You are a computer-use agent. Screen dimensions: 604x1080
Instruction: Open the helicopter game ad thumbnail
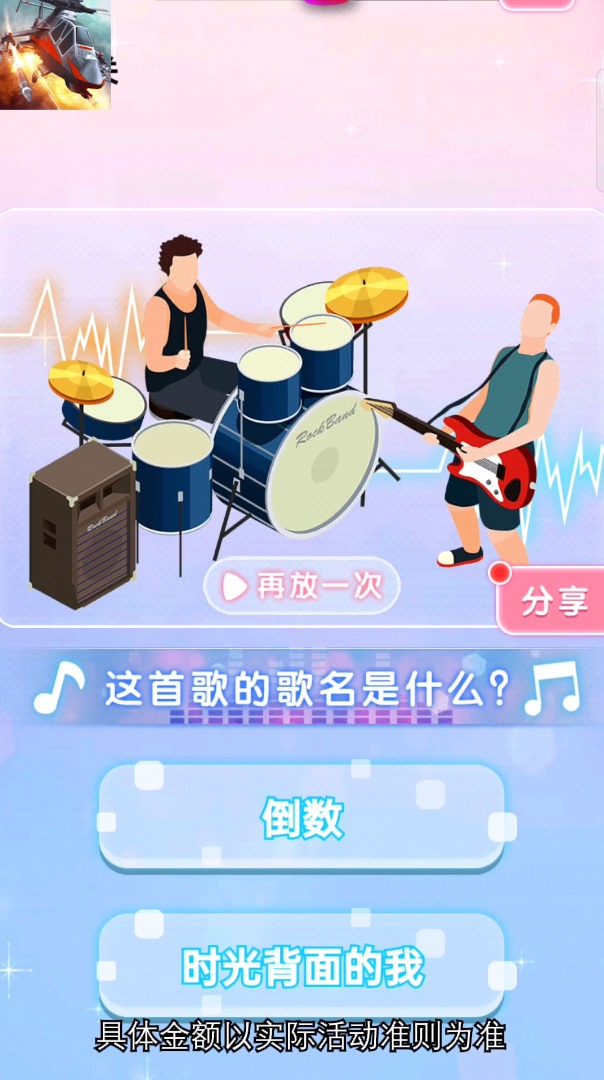(x=55, y=54)
